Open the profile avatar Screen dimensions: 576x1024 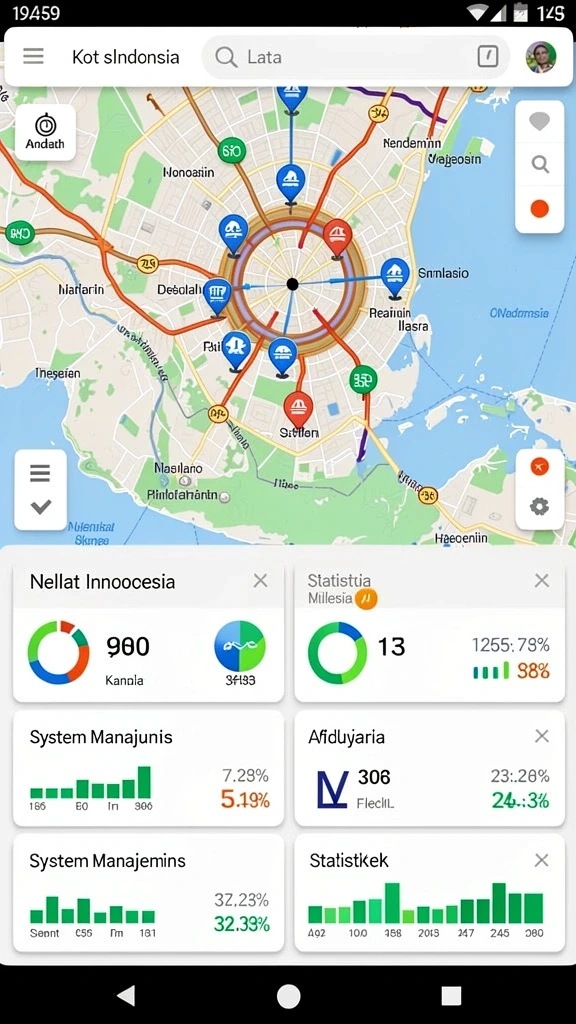tap(541, 57)
